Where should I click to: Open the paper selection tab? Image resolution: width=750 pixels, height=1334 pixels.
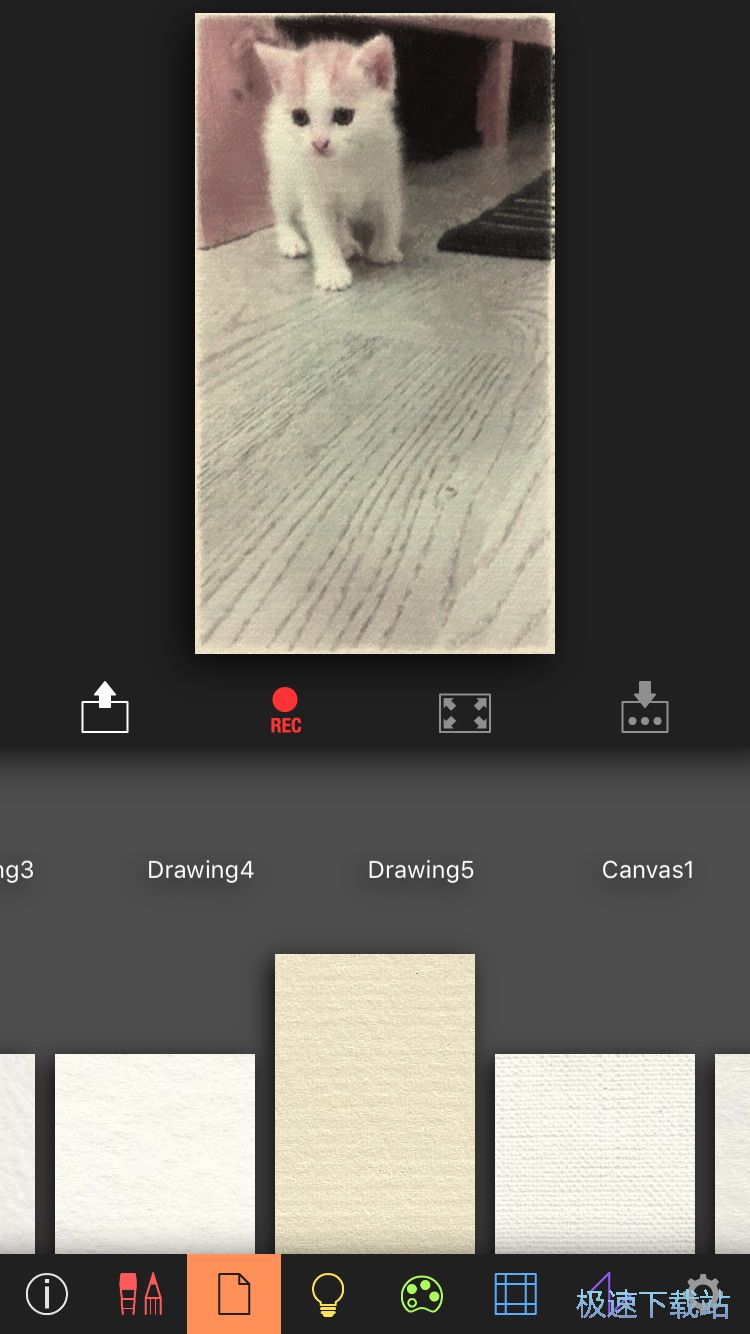(x=234, y=1294)
